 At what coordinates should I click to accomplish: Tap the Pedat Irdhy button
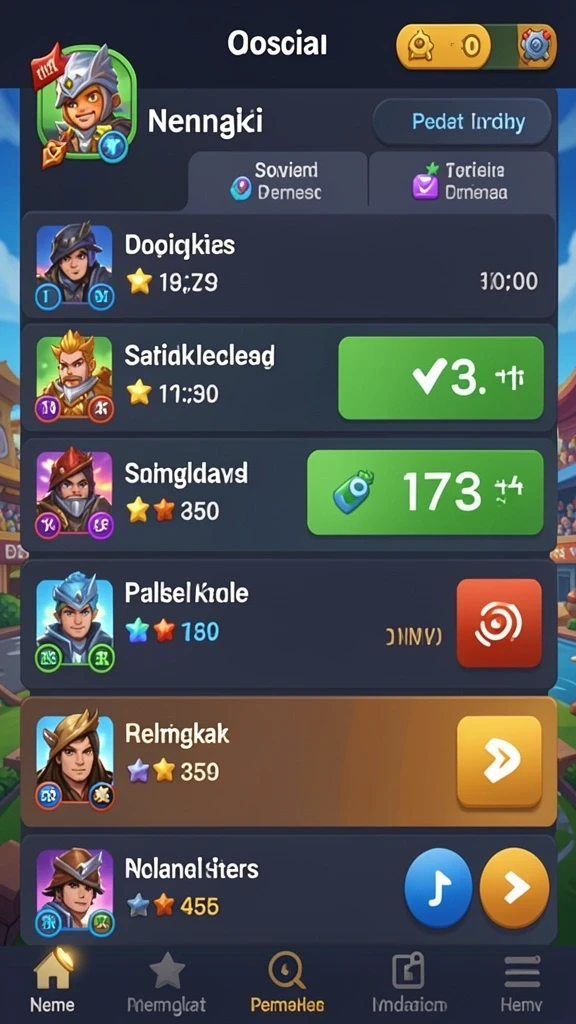(x=462, y=121)
